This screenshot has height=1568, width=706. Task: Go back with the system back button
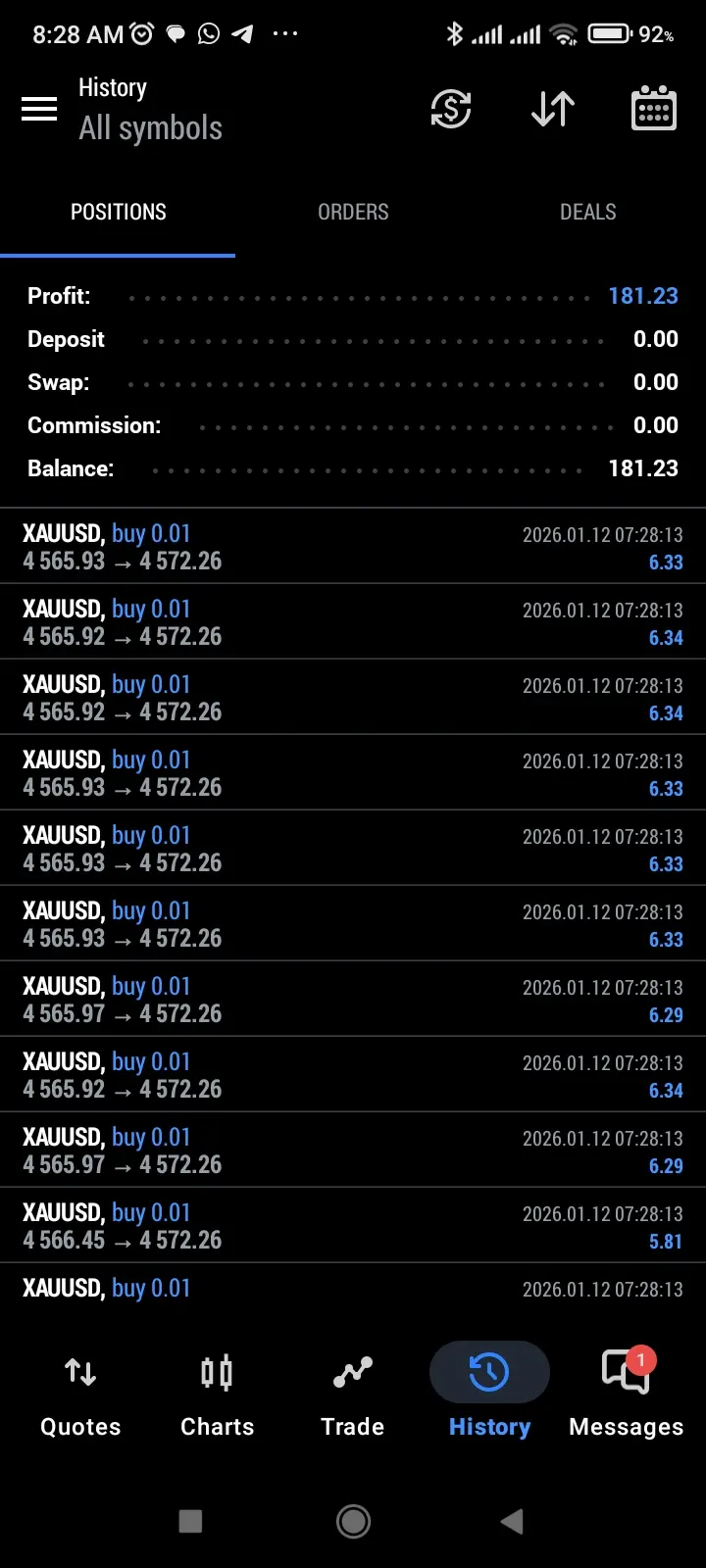coord(512,1521)
